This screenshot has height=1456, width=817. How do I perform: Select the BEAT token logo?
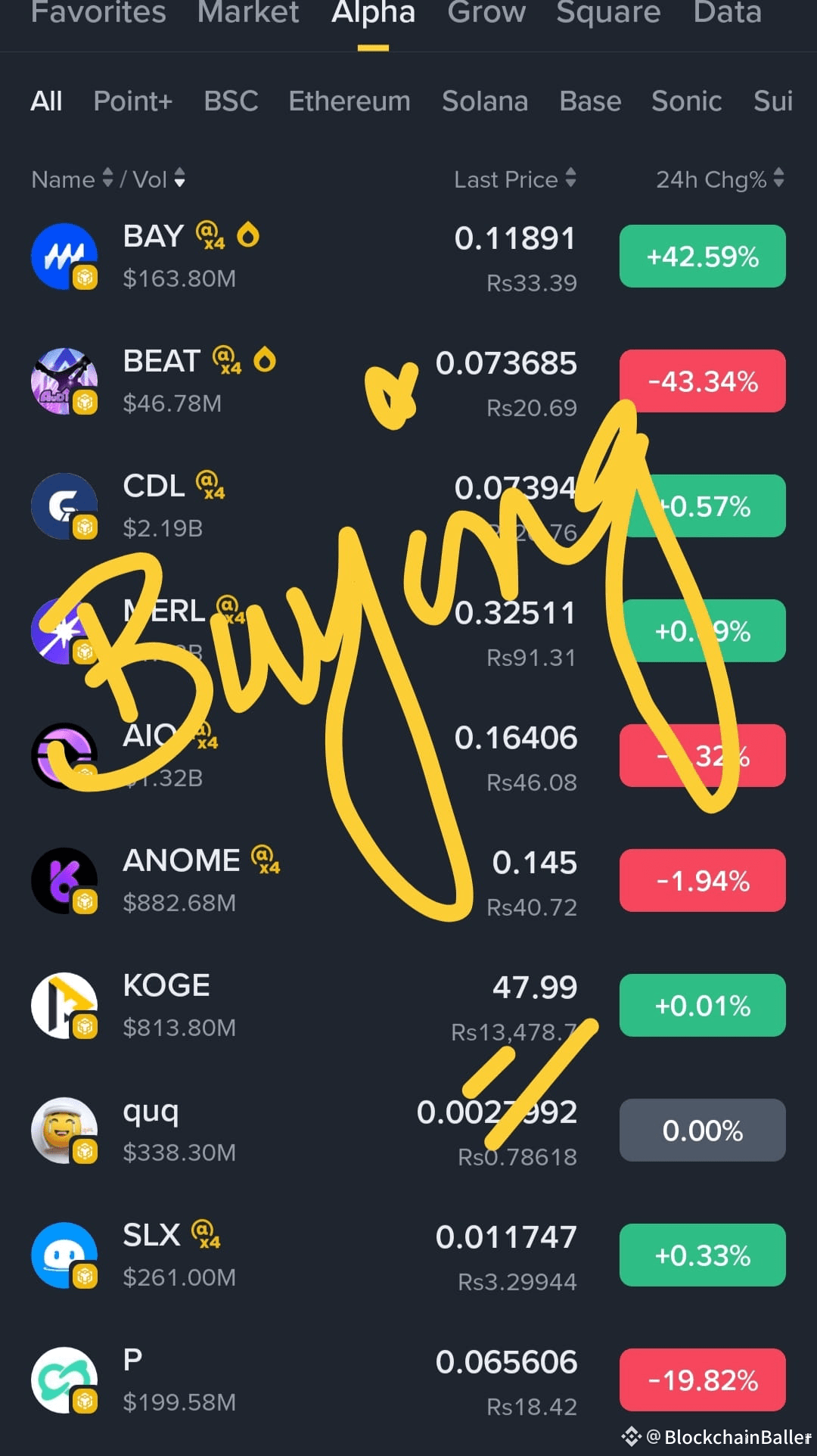tap(64, 381)
